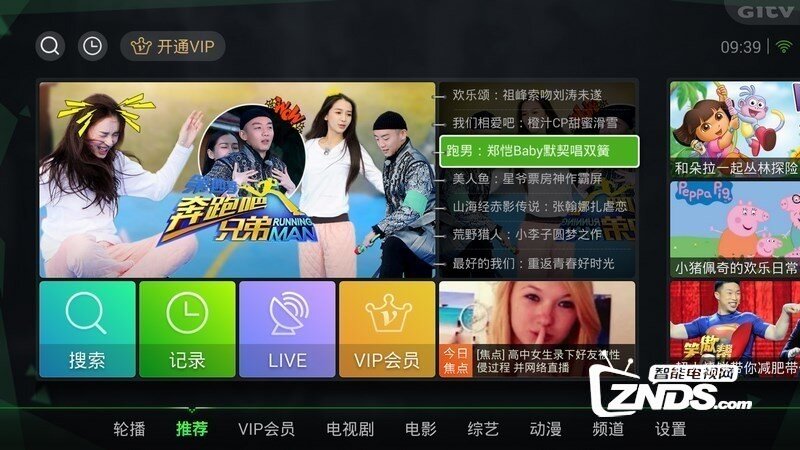Select 美人鱼：星爷票房神作霸屏

527,179
